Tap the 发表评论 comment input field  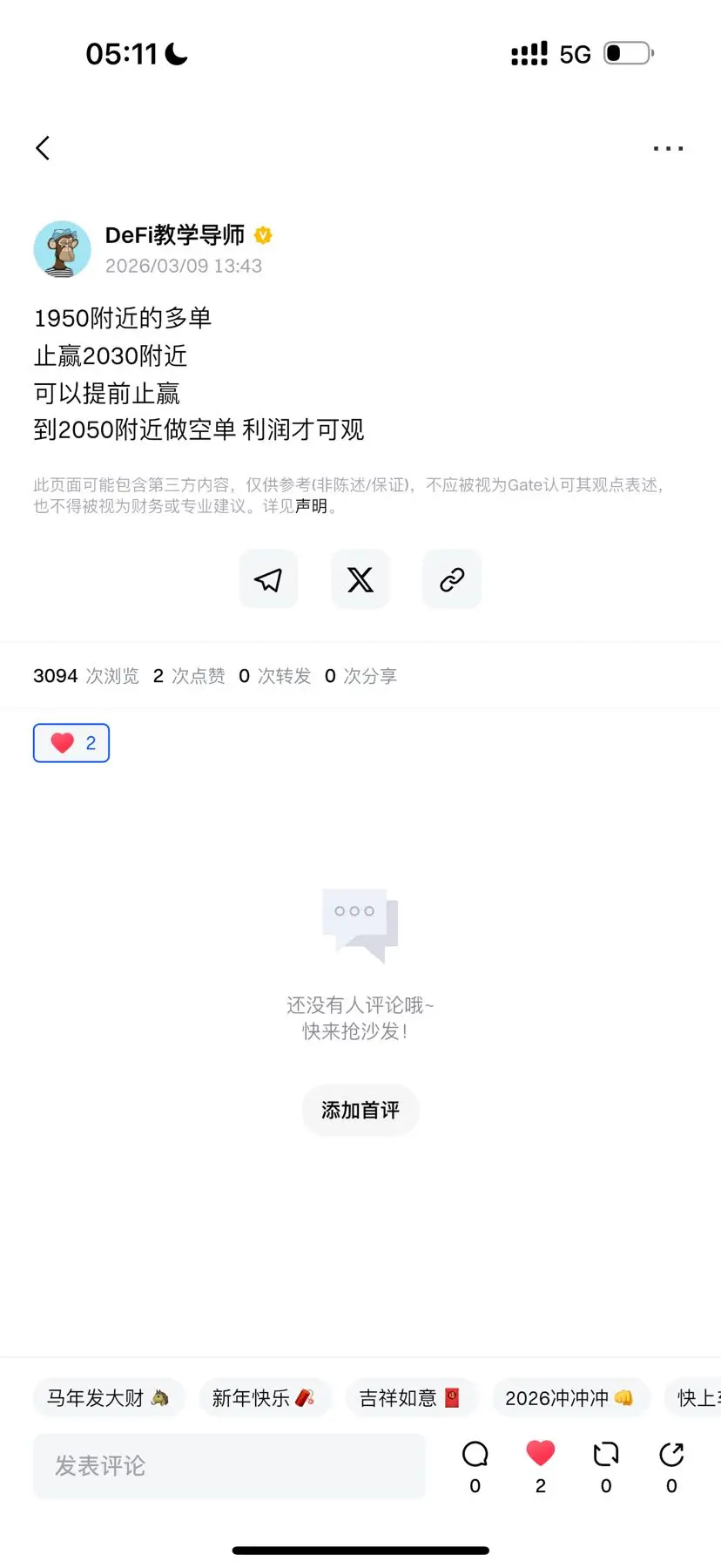click(x=229, y=1465)
